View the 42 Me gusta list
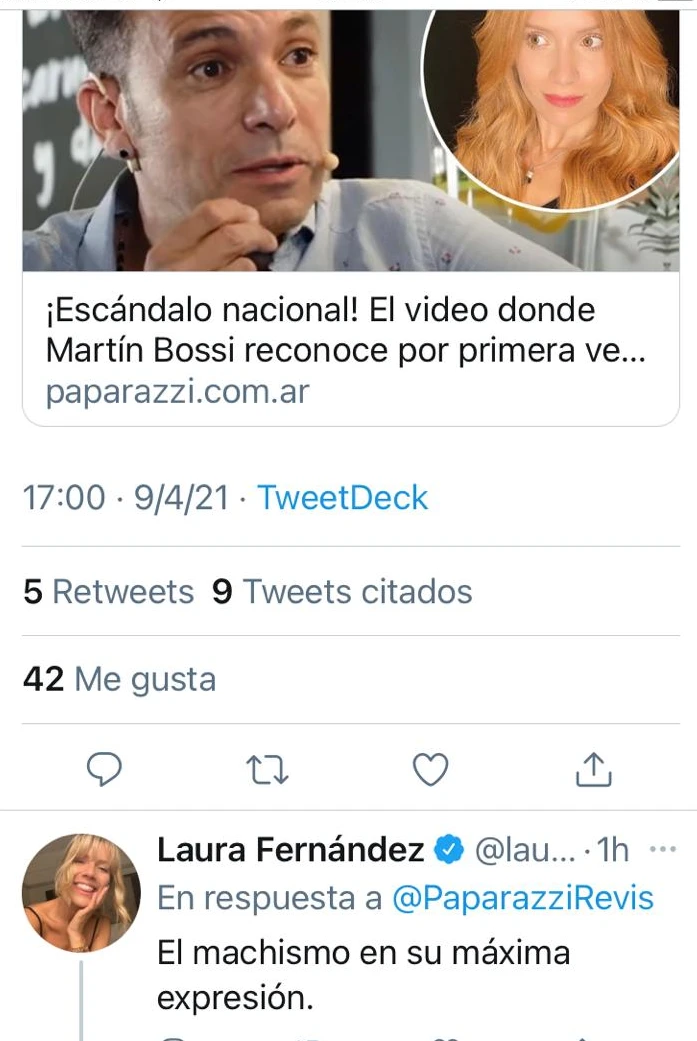697x1041 pixels. click(119, 680)
